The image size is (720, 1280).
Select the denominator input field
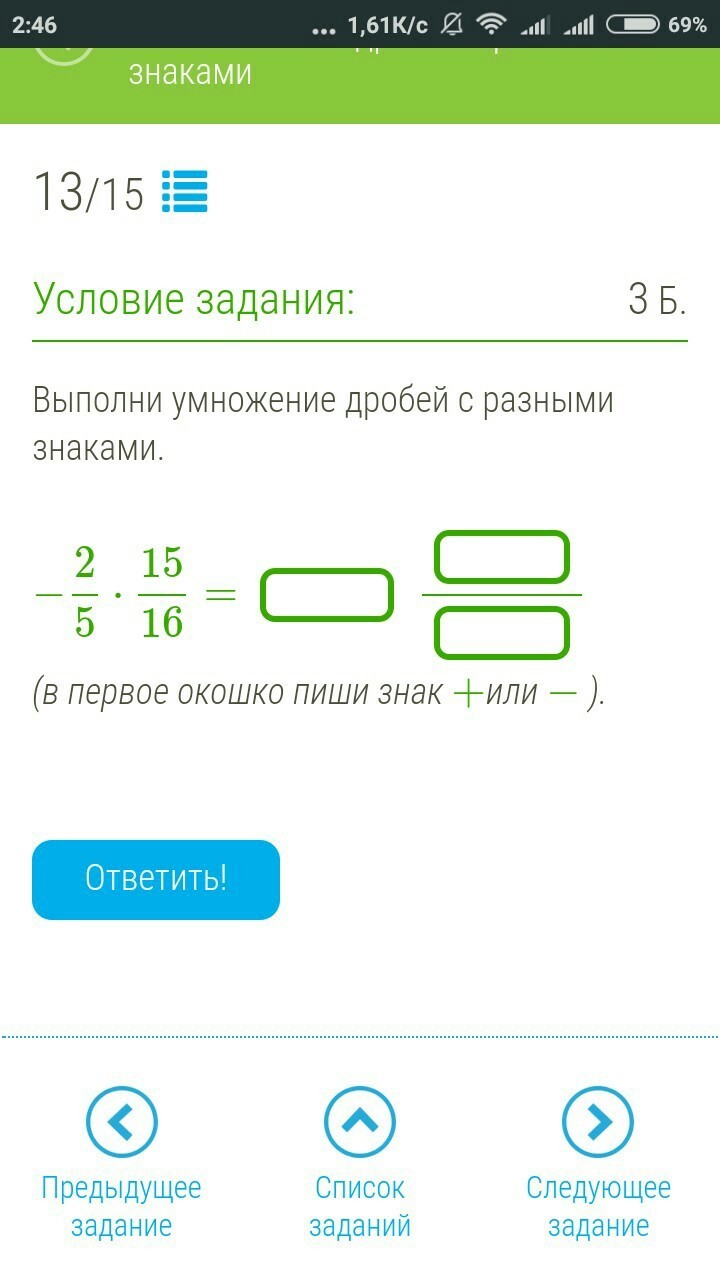[x=502, y=633]
